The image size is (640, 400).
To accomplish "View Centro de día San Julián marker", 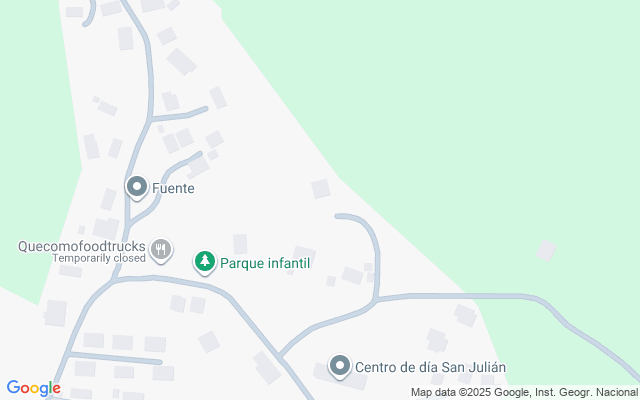I will pyautogui.click(x=340, y=367).
